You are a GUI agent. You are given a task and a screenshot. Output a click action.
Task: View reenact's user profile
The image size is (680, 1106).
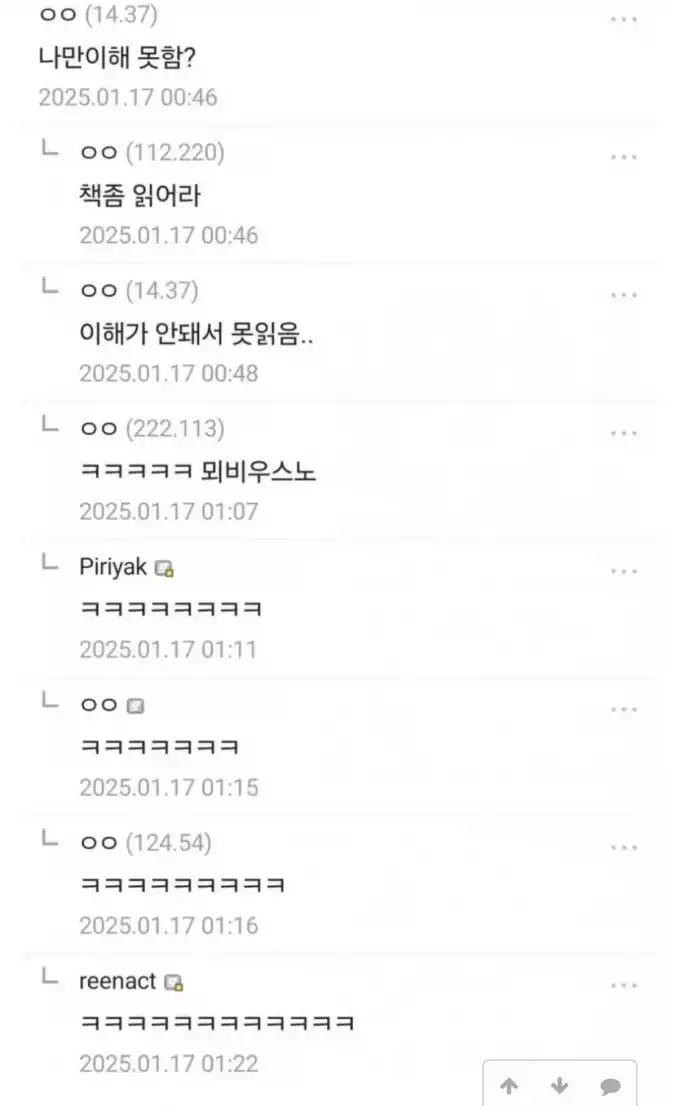[x=117, y=981]
